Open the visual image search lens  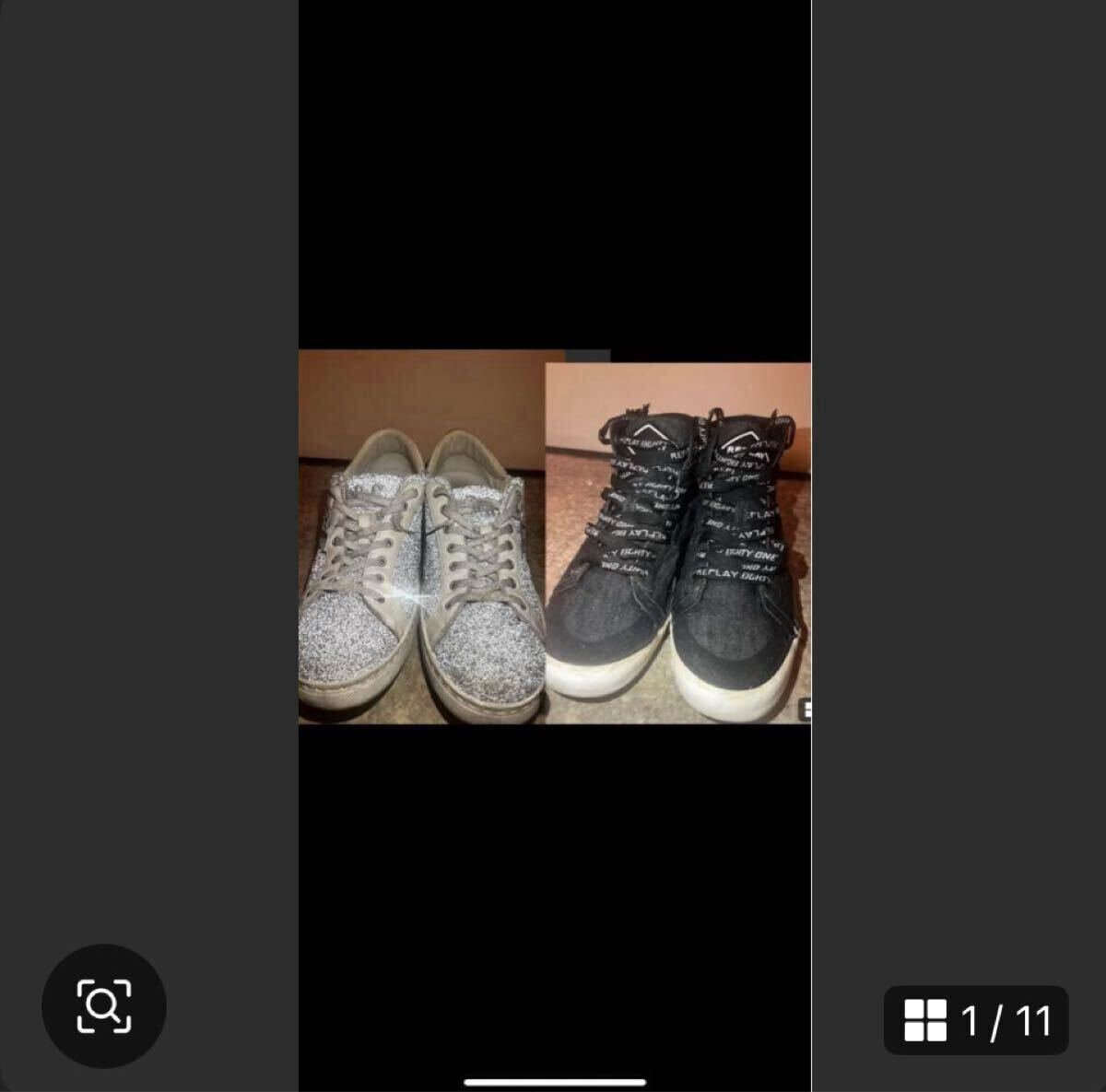coord(103,1005)
